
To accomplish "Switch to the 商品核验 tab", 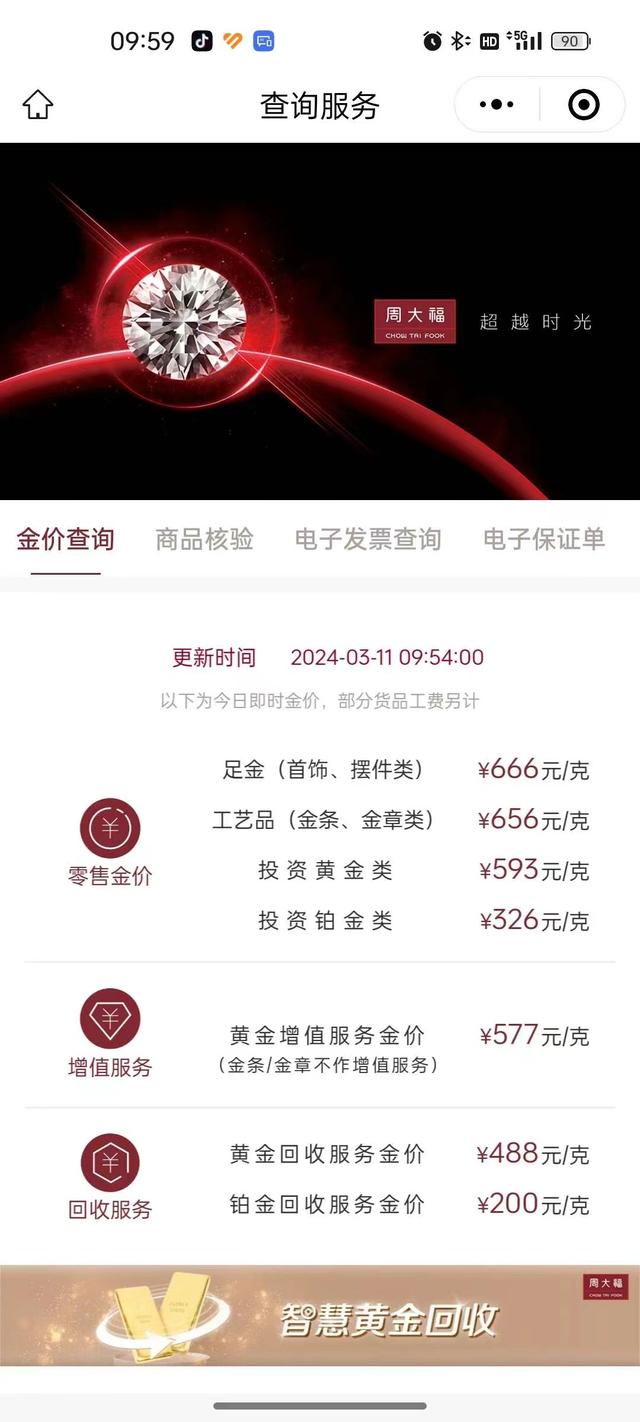I will (x=204, y=540).
